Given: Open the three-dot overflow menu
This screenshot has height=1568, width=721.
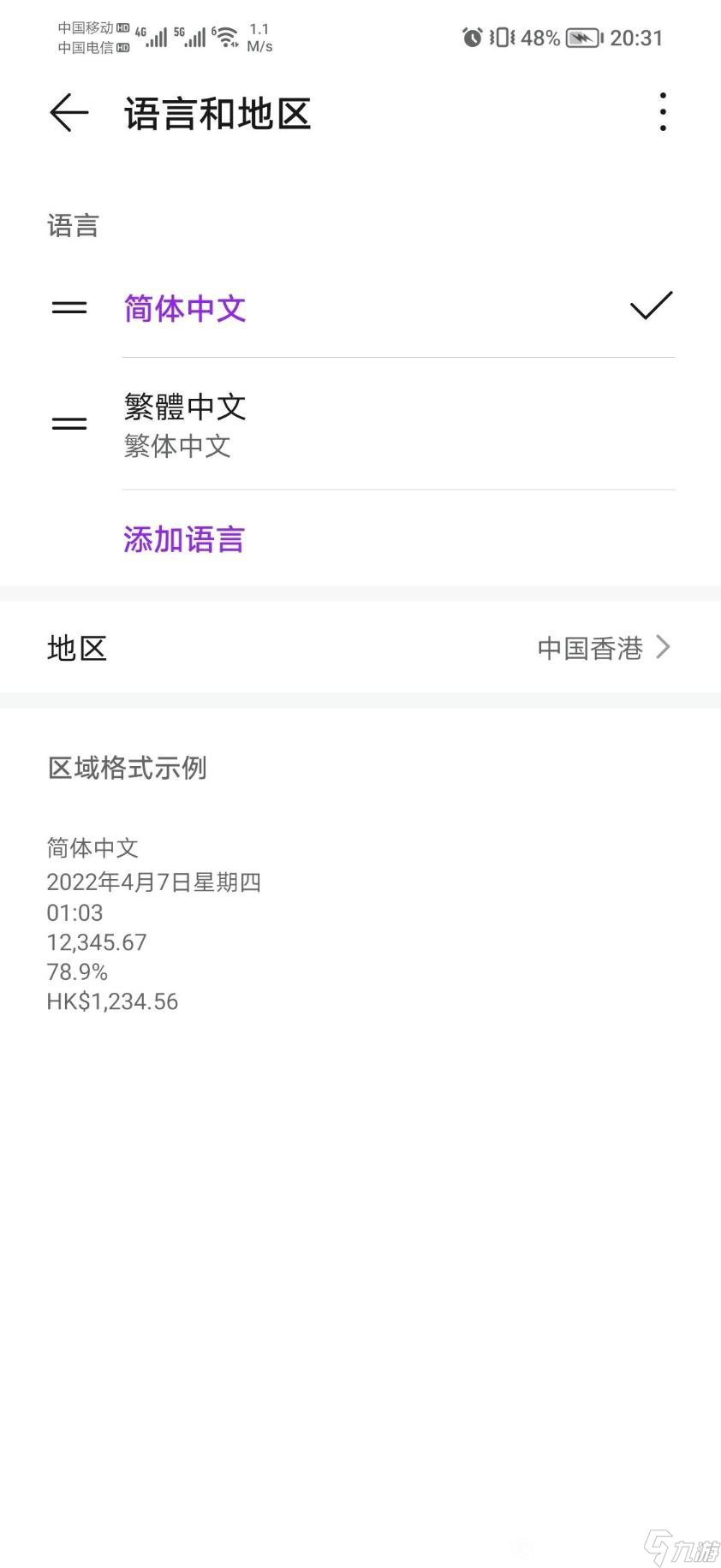Looking at the screenshot, I should (x=662, y=112).
